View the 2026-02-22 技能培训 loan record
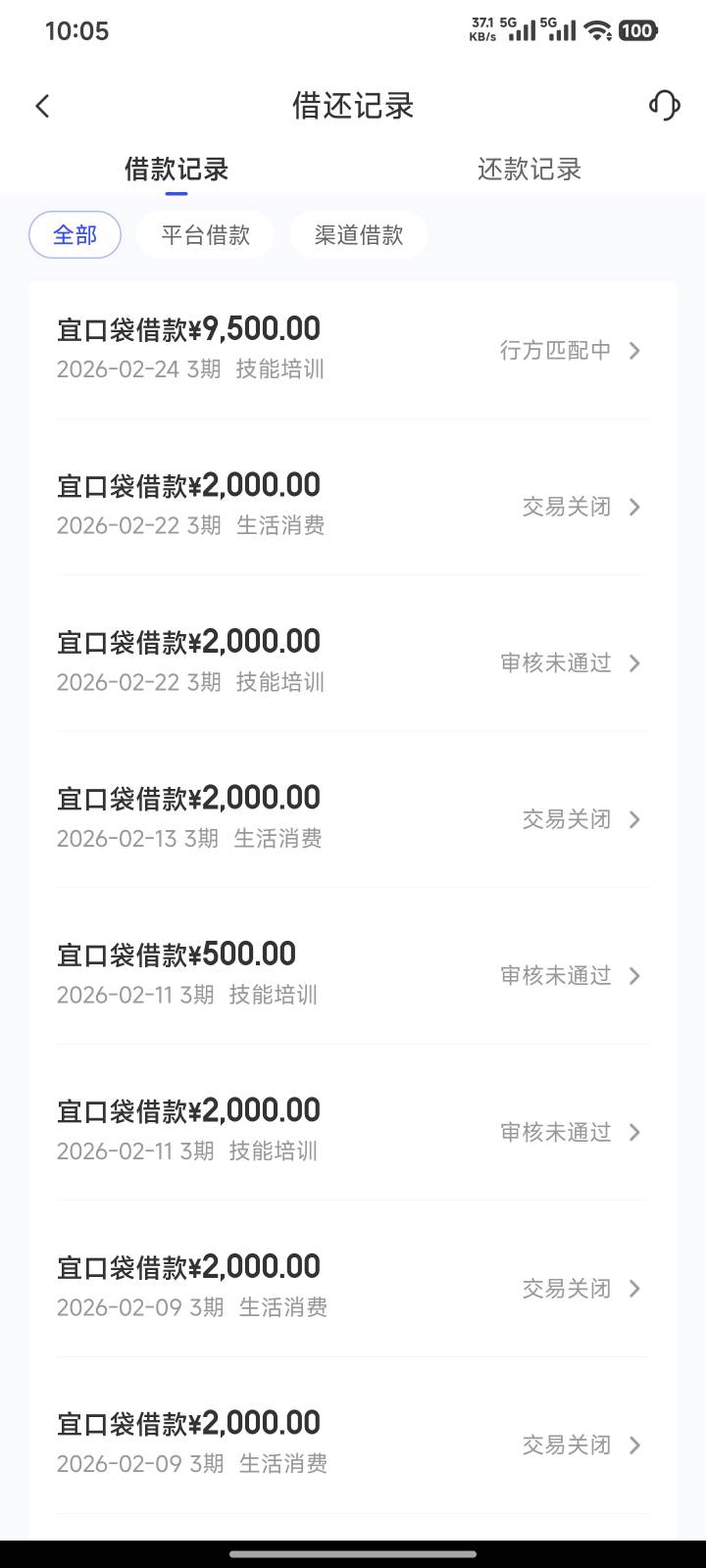Screen dimensions: 706x1568 (353, 662)
